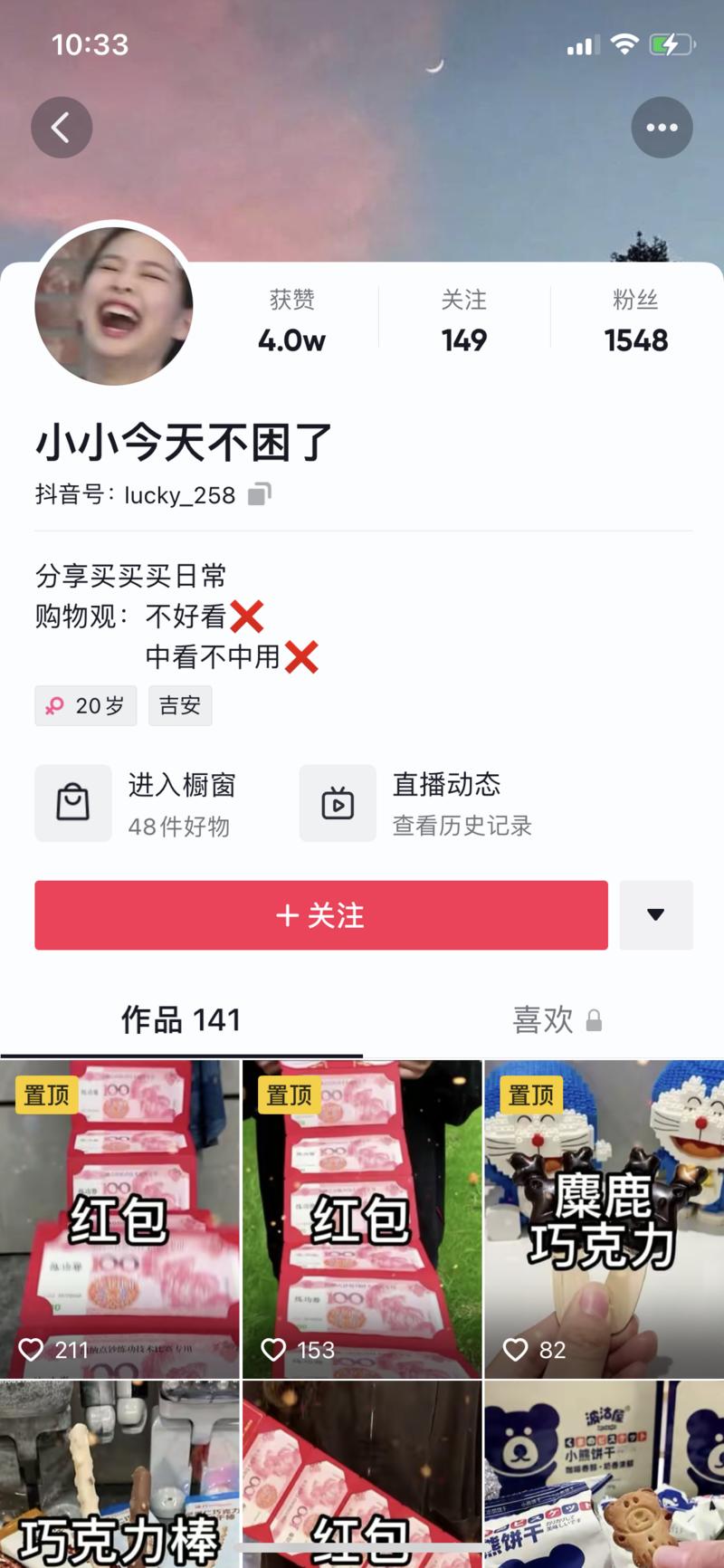Tap the heart icon on the 211-likes video
The width and height of the screenshot is (724, 1568).
[33, 1350]
